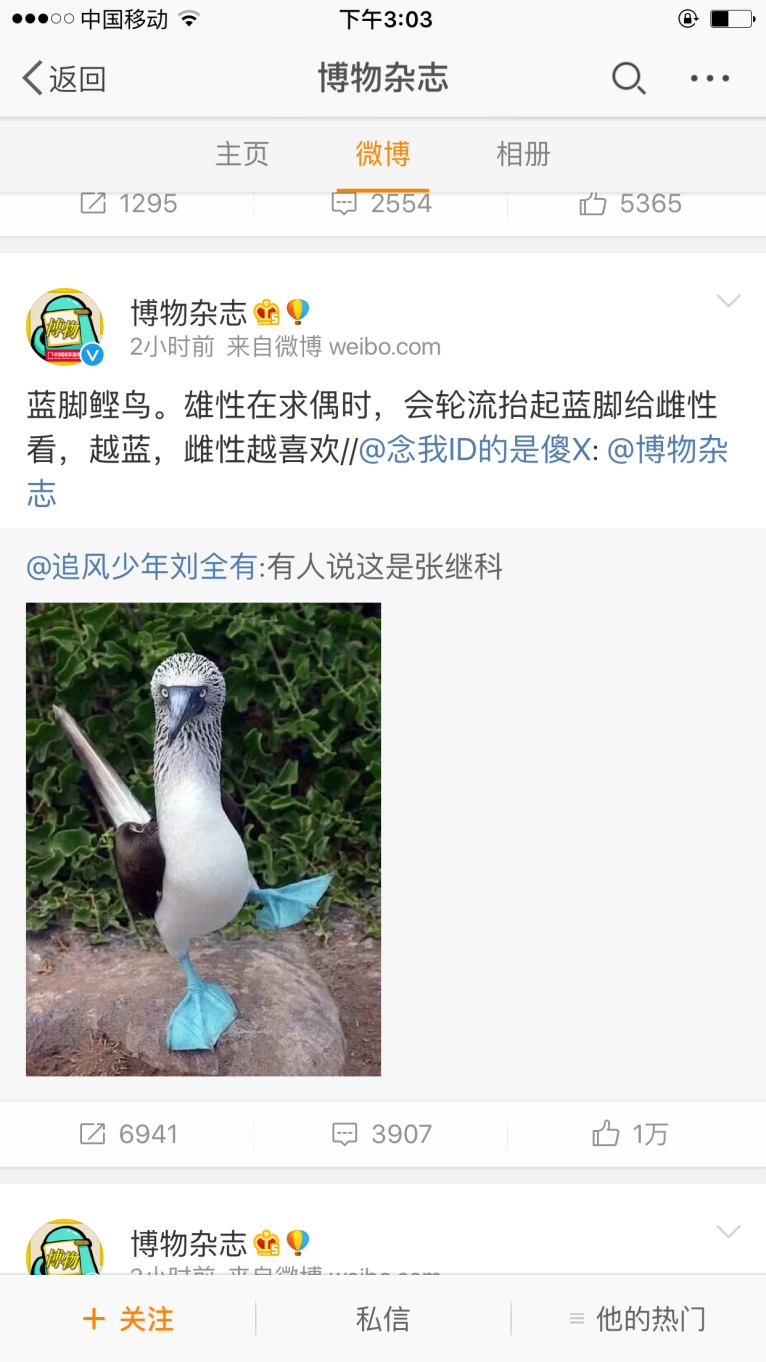
Task: Open comments showing 3907
Action: [383, 1134]
